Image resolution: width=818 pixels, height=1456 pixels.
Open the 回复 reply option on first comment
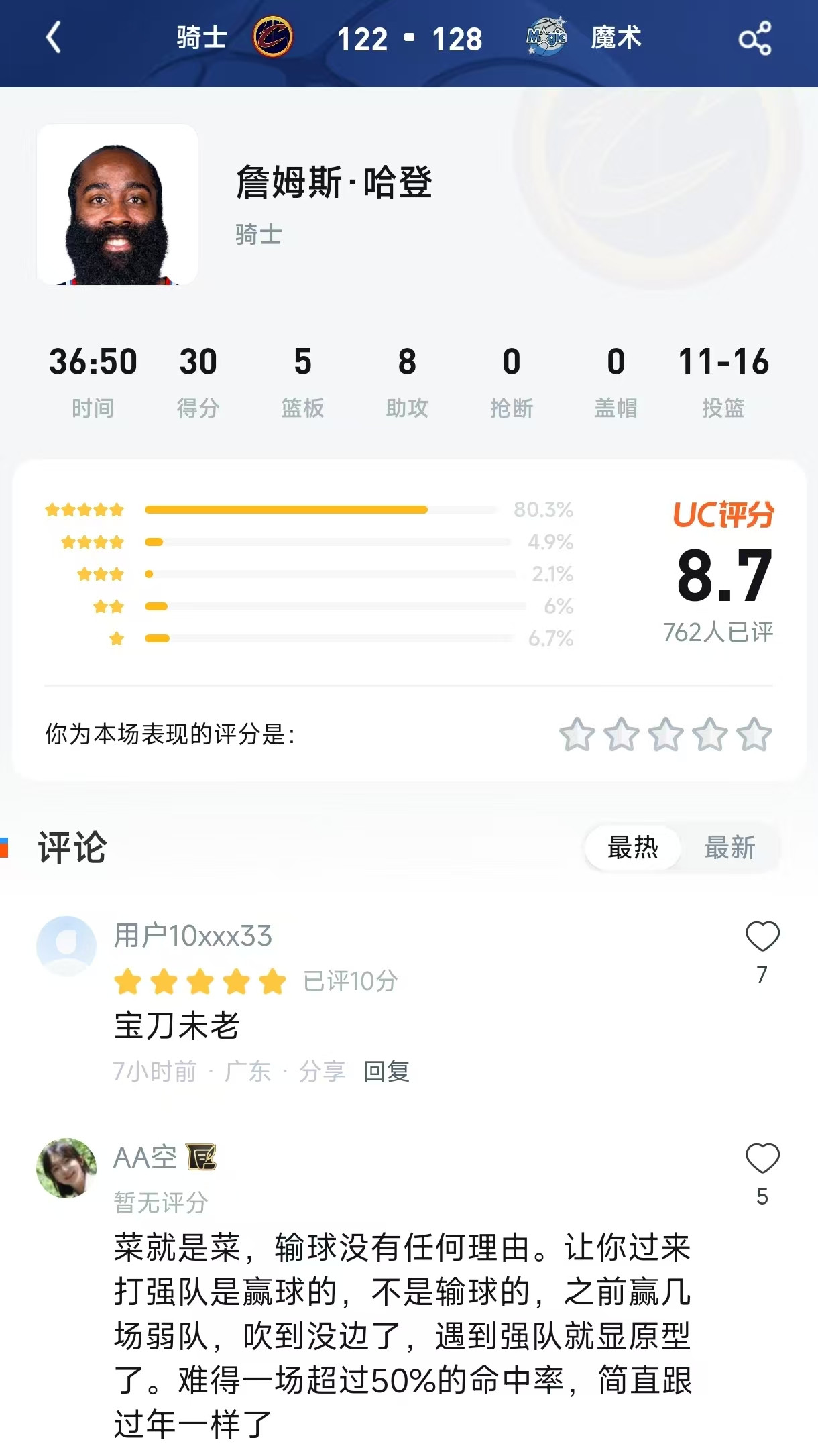tap(387, 1073)
